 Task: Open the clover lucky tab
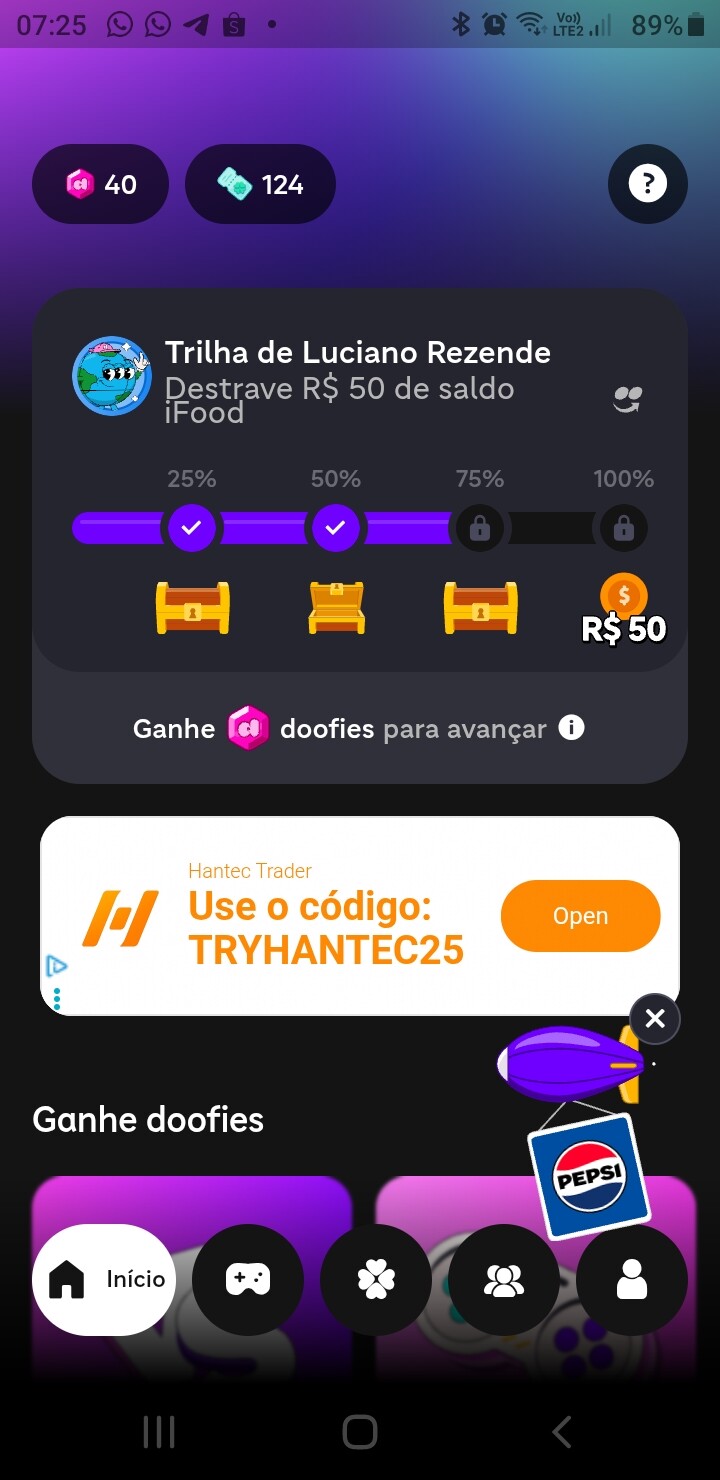pos(376,1279)
